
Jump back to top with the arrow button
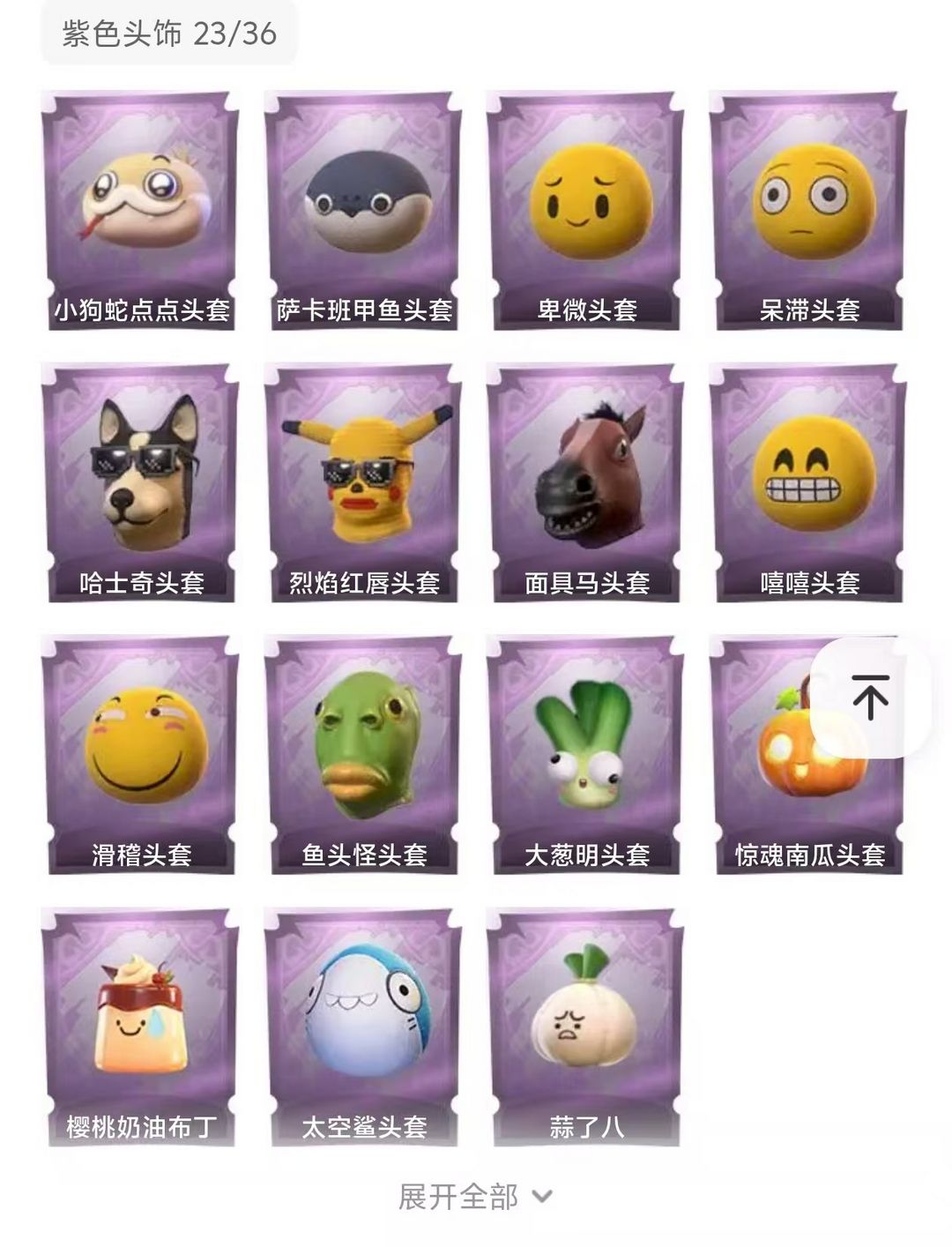[x=870, y=698]
